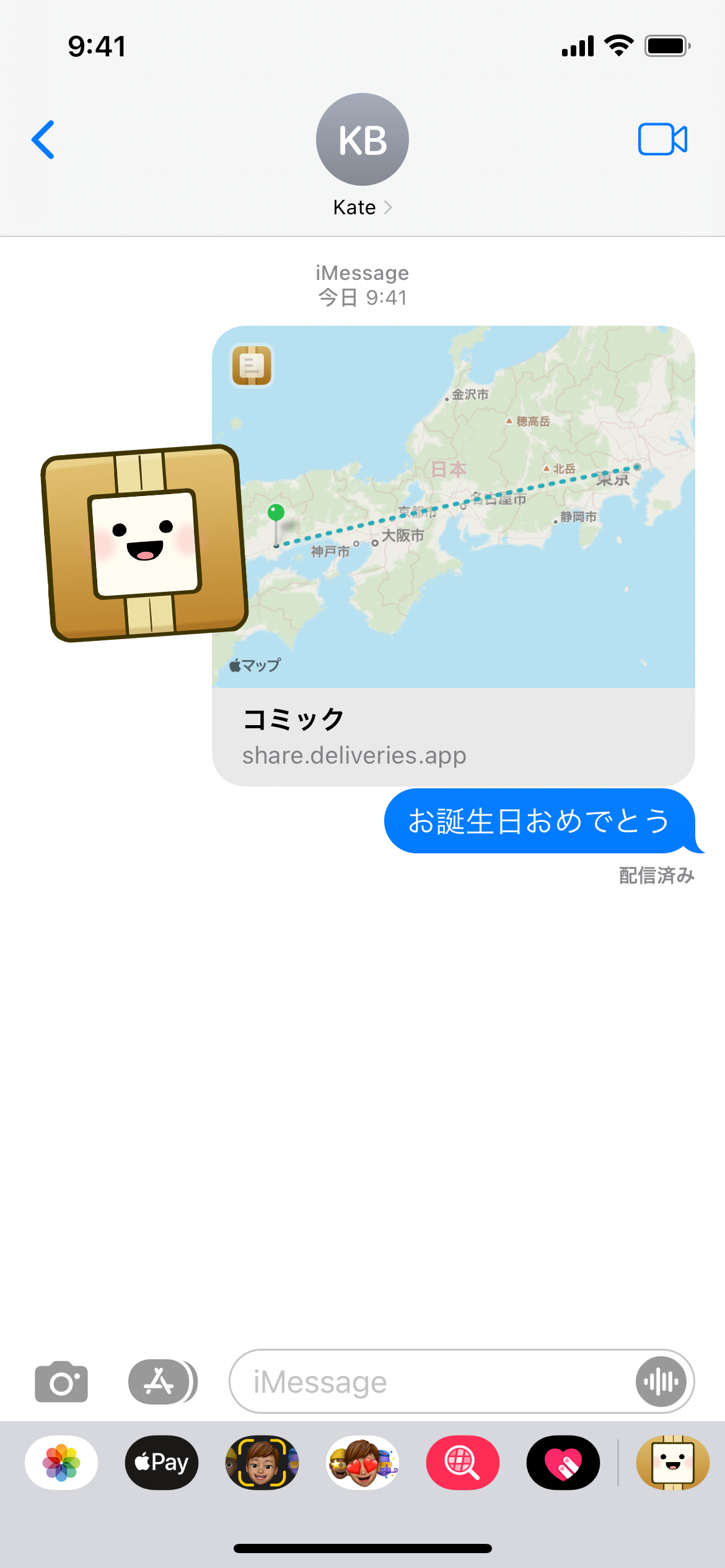The height and width of the screenshot is (1568, 725).
Task: Open the Deliveries app in the strip
Action: tap(673, 1462)
